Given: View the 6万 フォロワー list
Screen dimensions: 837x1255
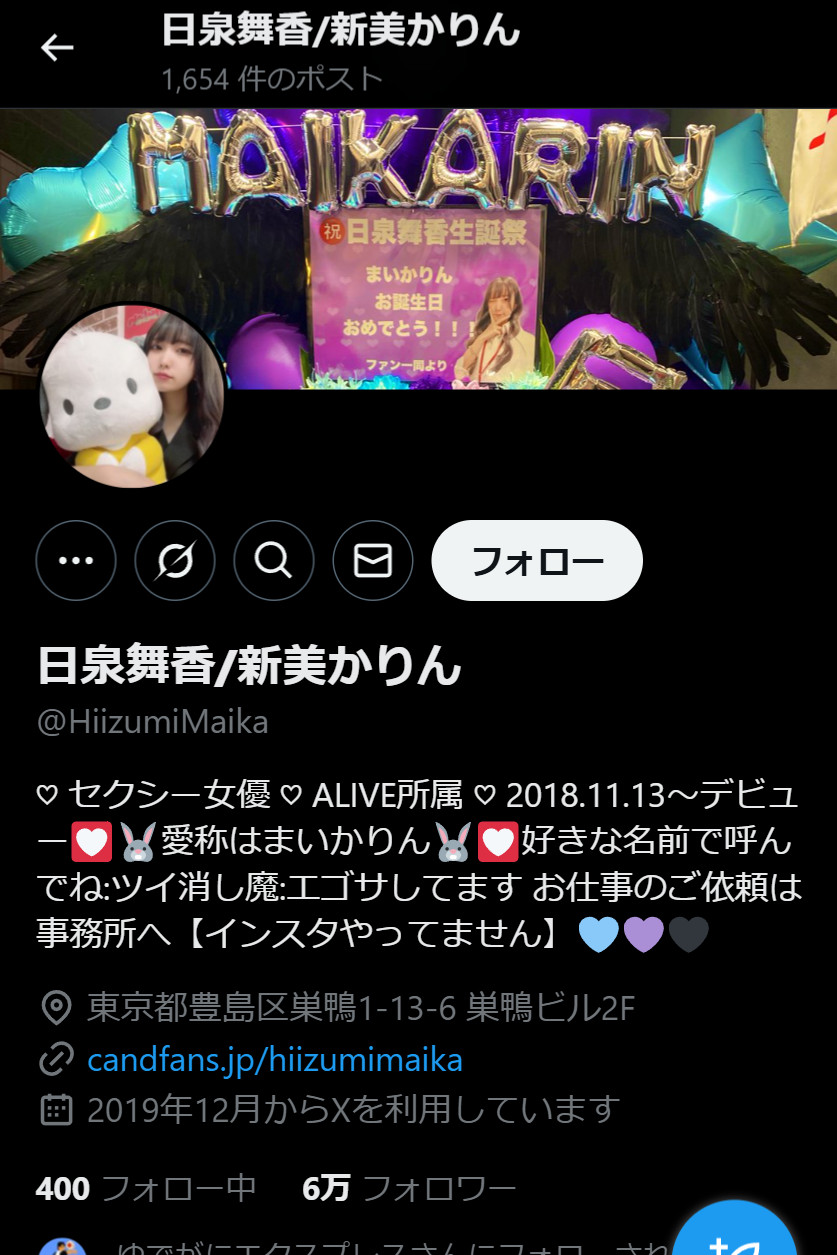Looking at the screenshot, I should [409, 1188].
